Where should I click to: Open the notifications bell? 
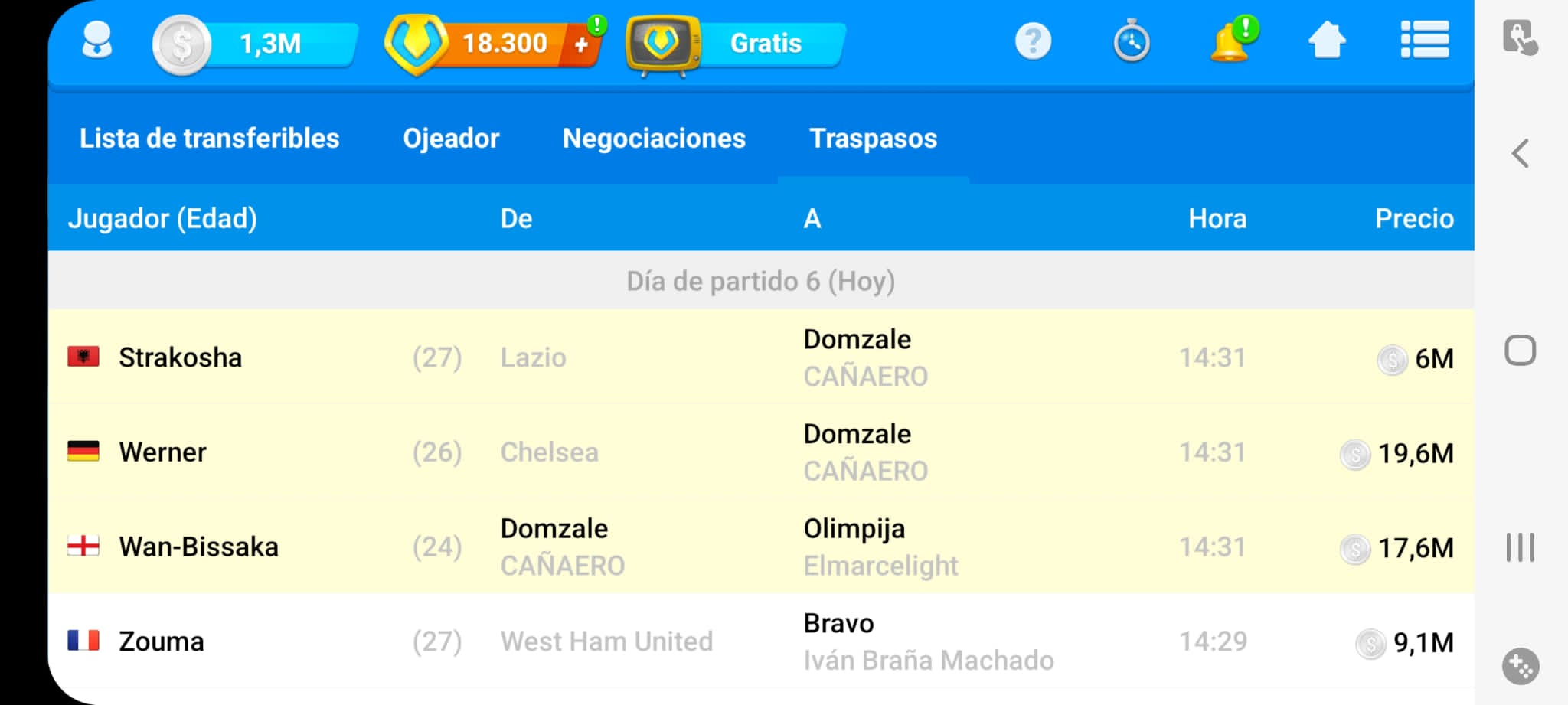coord(1230,41)
